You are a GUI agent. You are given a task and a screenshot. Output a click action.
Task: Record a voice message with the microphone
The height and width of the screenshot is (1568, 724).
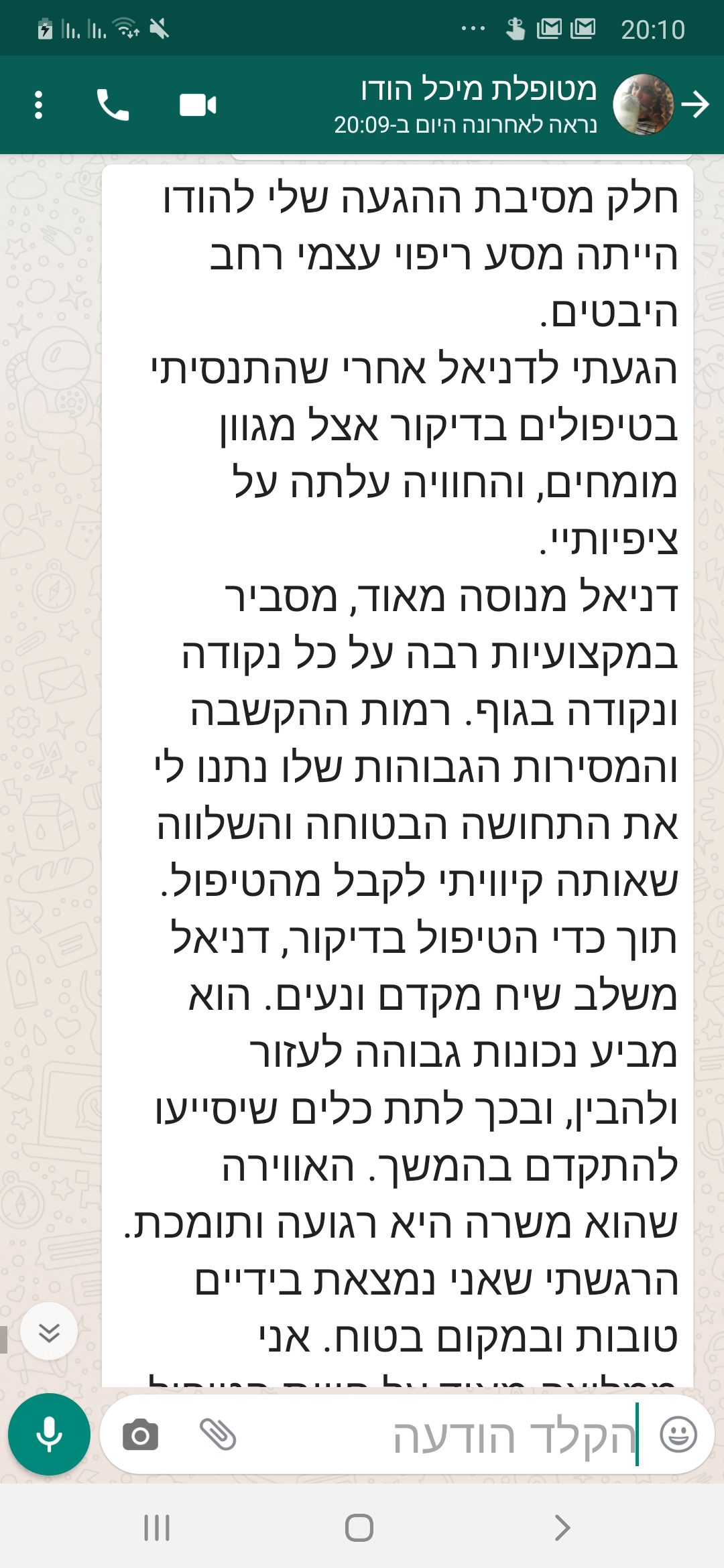coord(49,1434)
